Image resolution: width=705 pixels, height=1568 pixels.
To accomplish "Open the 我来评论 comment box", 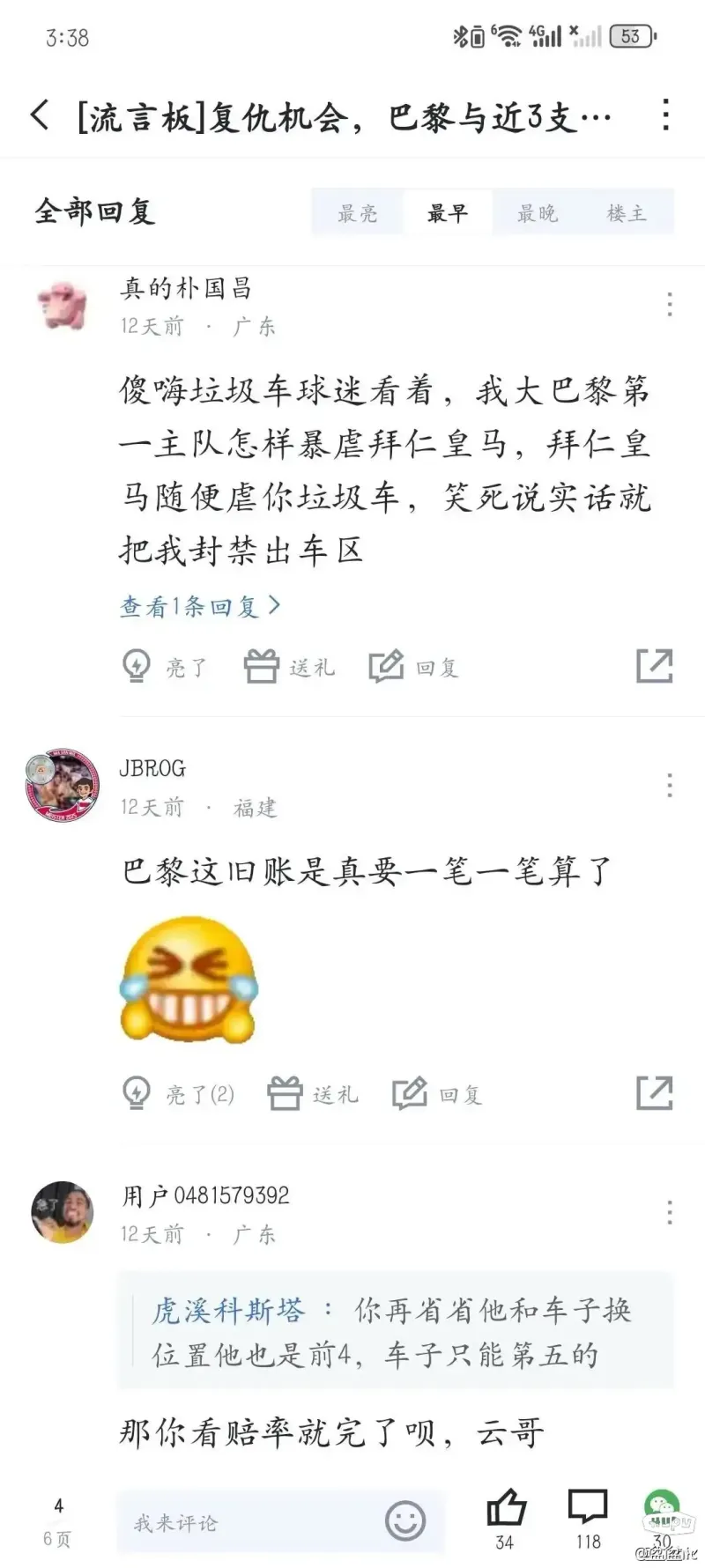I will [x=247, y=1523].
